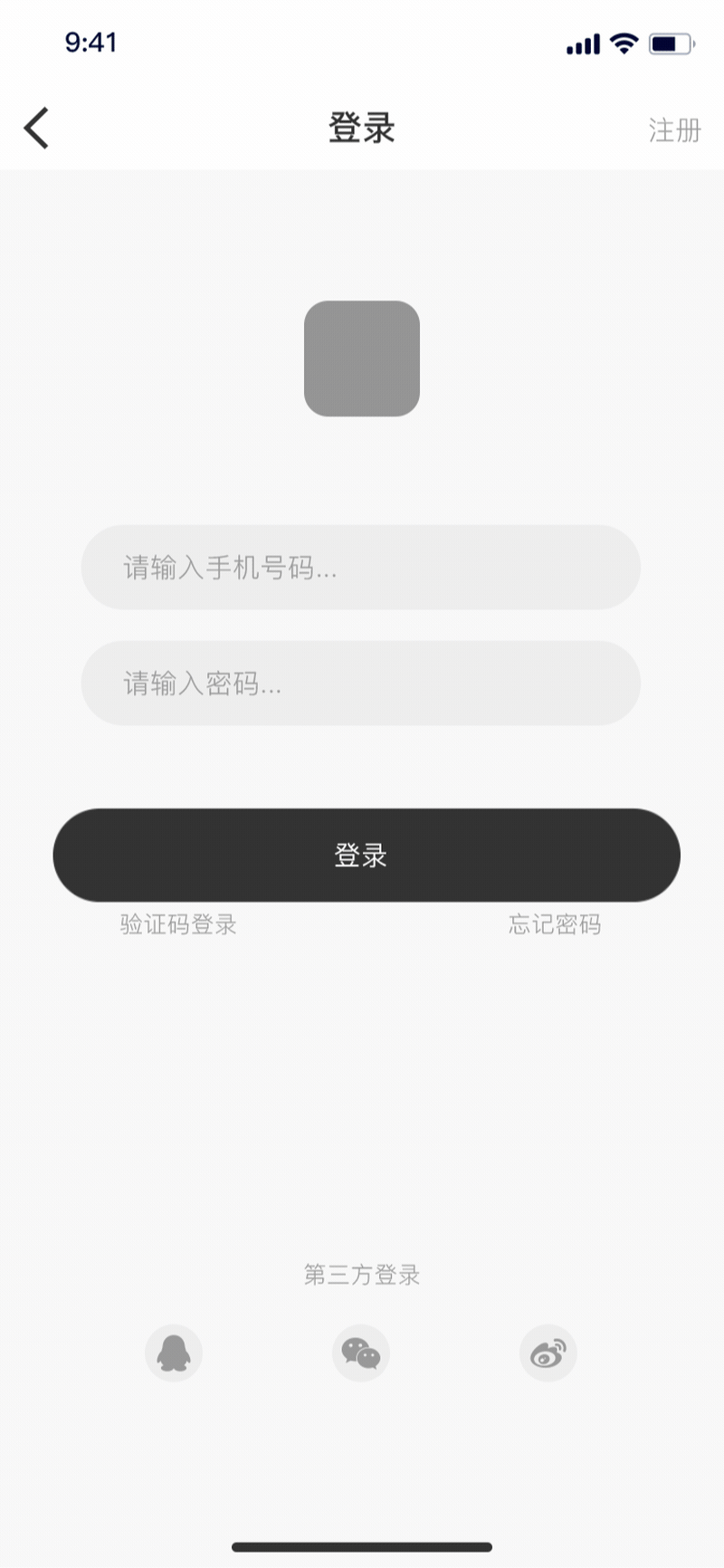The image size is (724, 1568).
Task: Open 忘记密码 password recovery
Action: pos(557,924)
